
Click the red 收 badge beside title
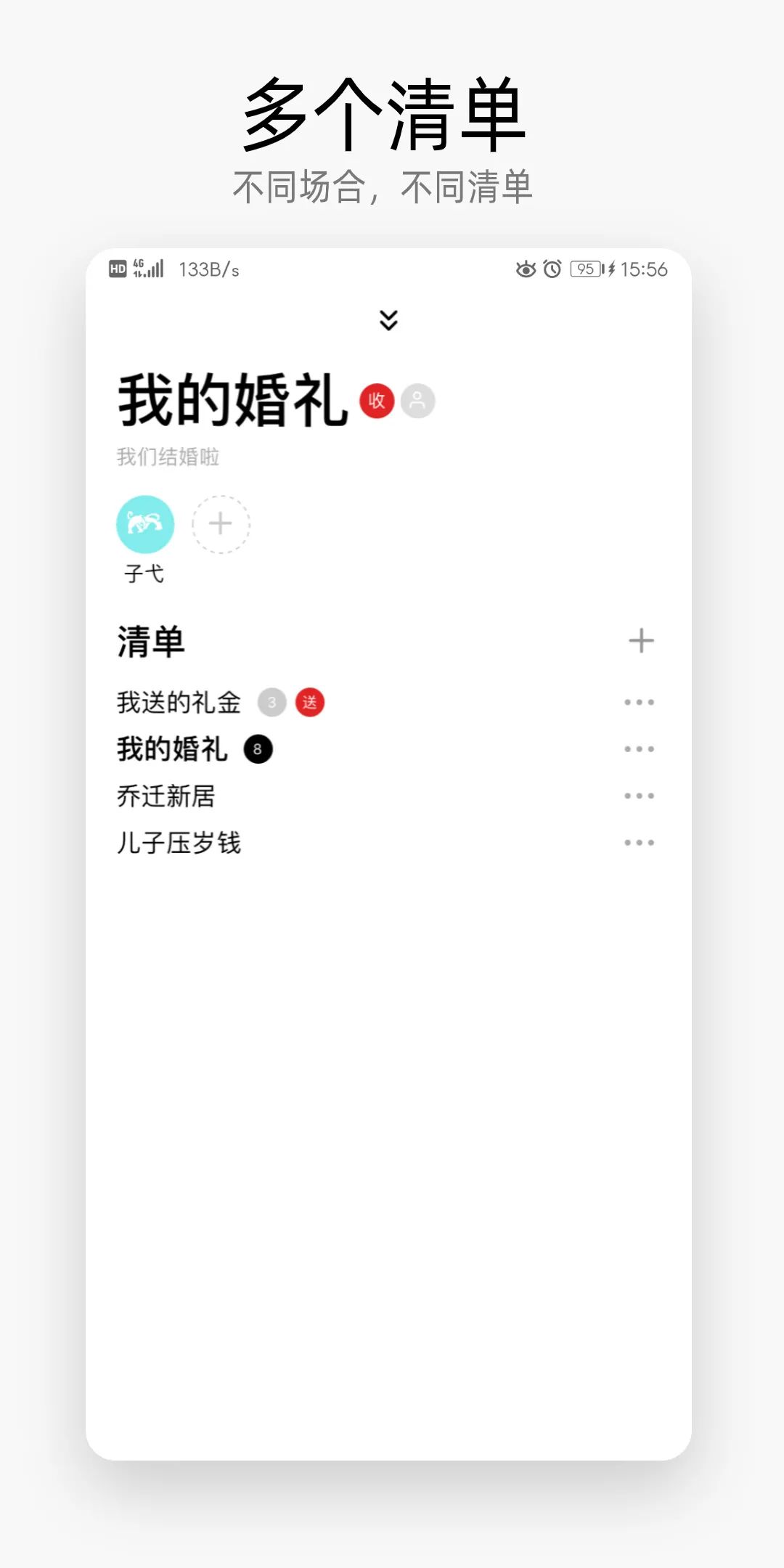pyautogui.click(x=376, y=401)
